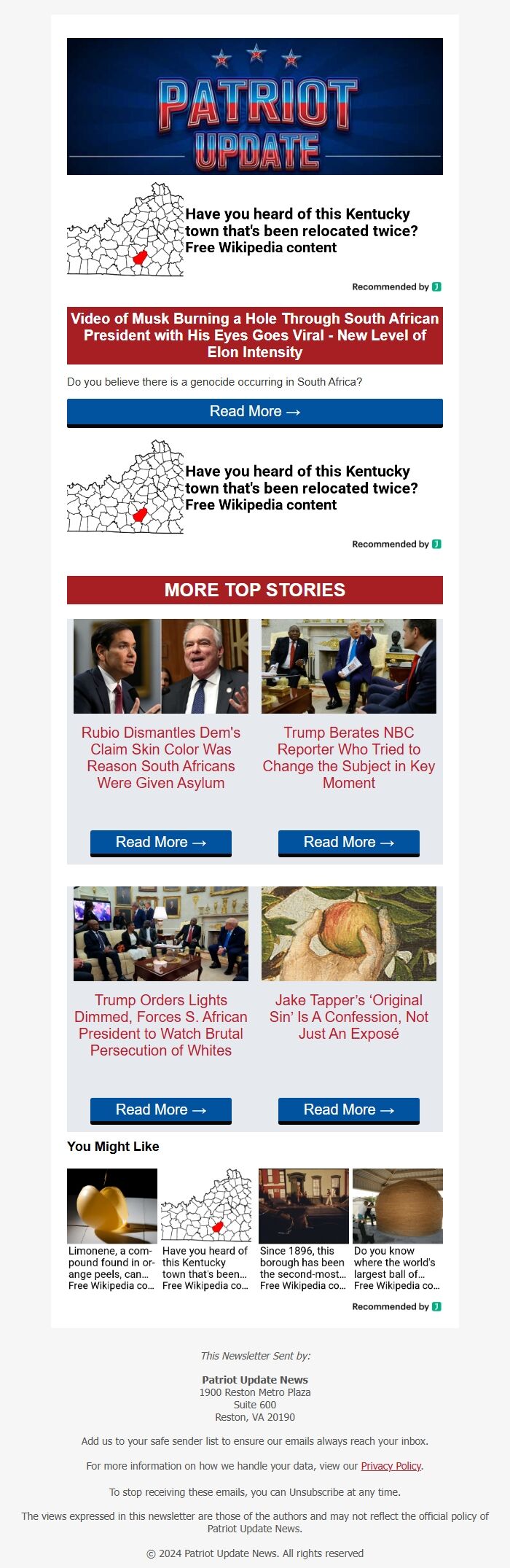Open Jake Tapper's 'Original Sin' headline
The image size is (510, 1568).
click(349, 1017)
